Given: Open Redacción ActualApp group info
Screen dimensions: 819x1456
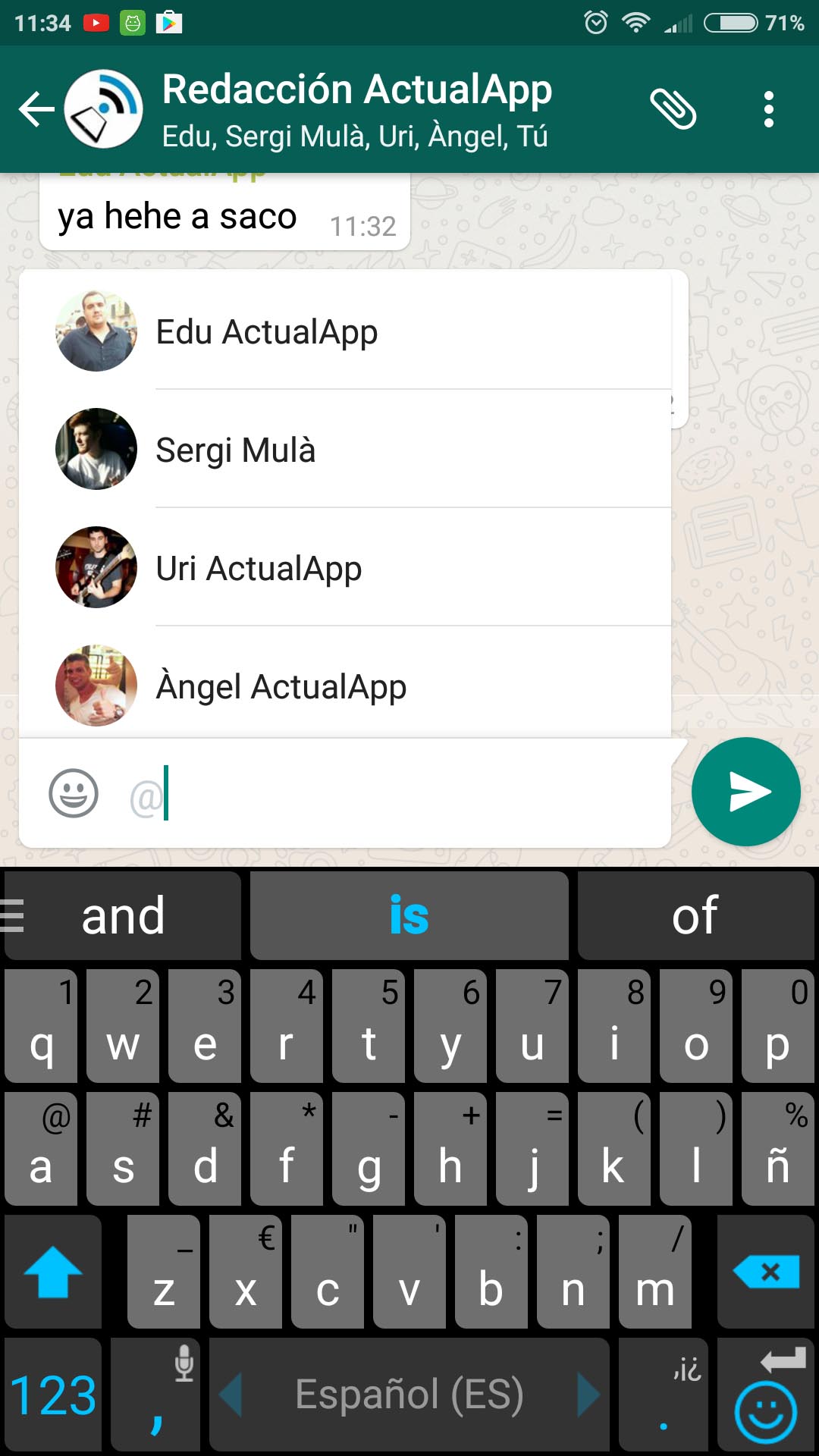Looking at the screenshot, I should click(x=356, y=109).
